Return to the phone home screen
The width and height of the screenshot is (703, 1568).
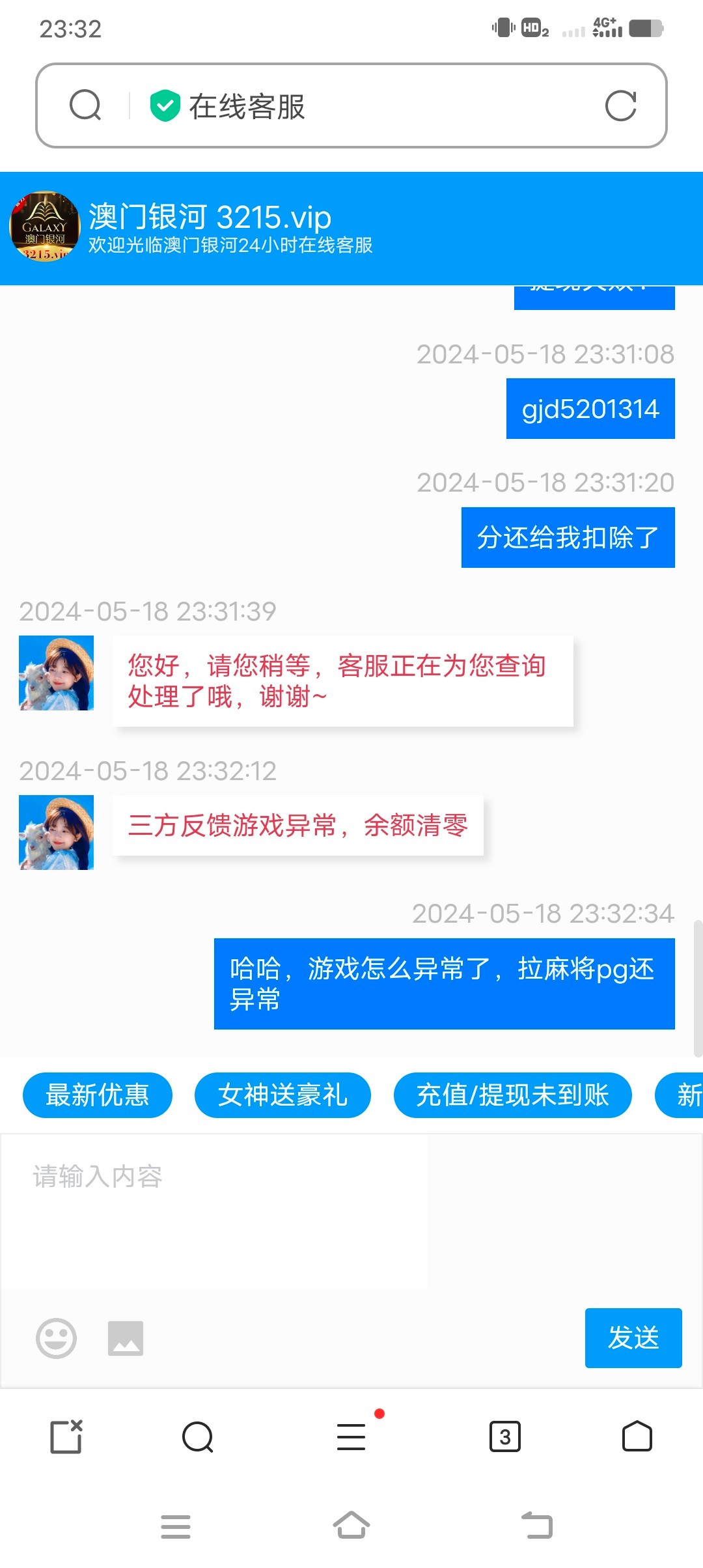click(x=351, y=1526)
